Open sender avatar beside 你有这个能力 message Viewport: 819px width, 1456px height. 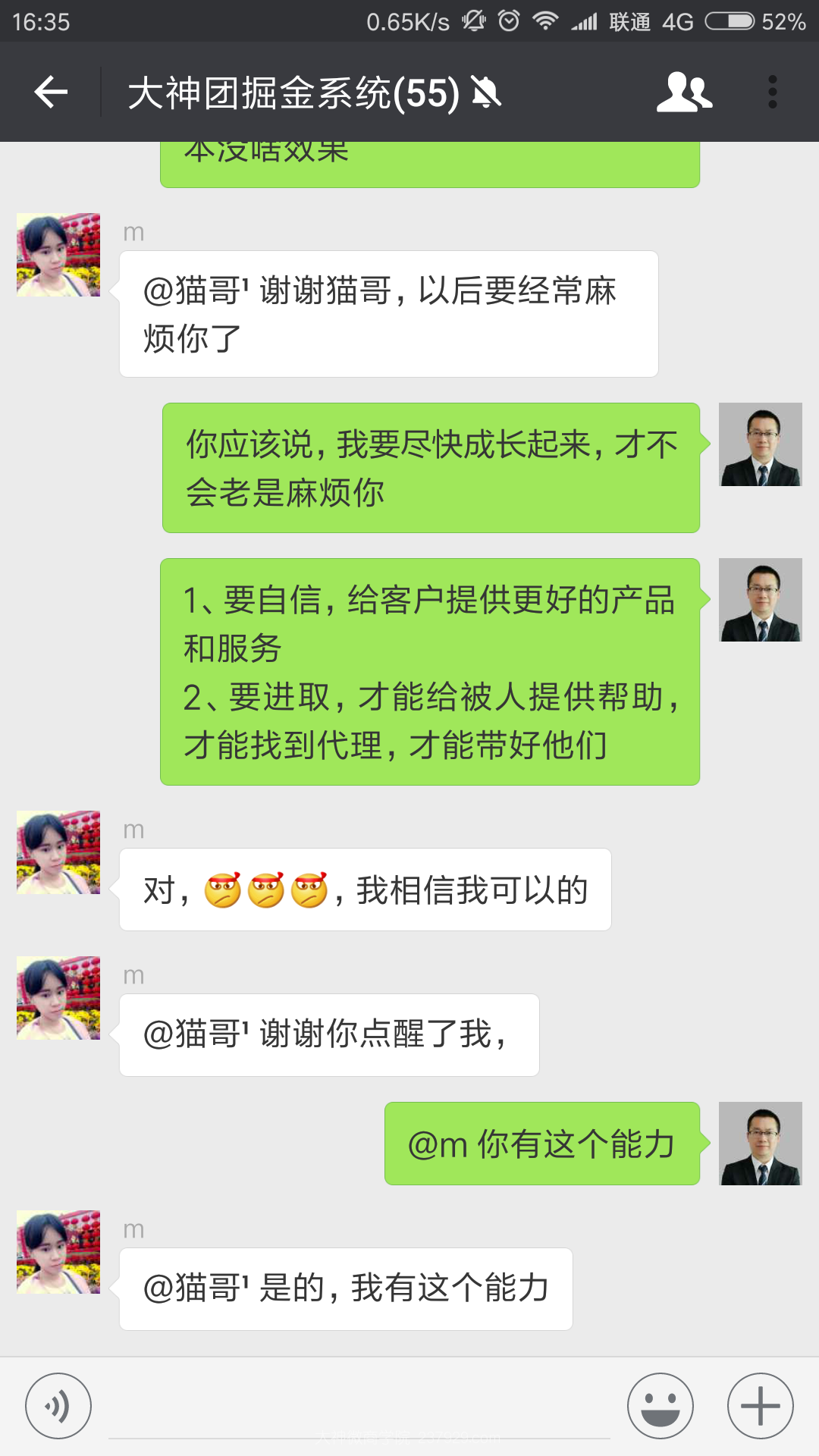click(761, 1144)
